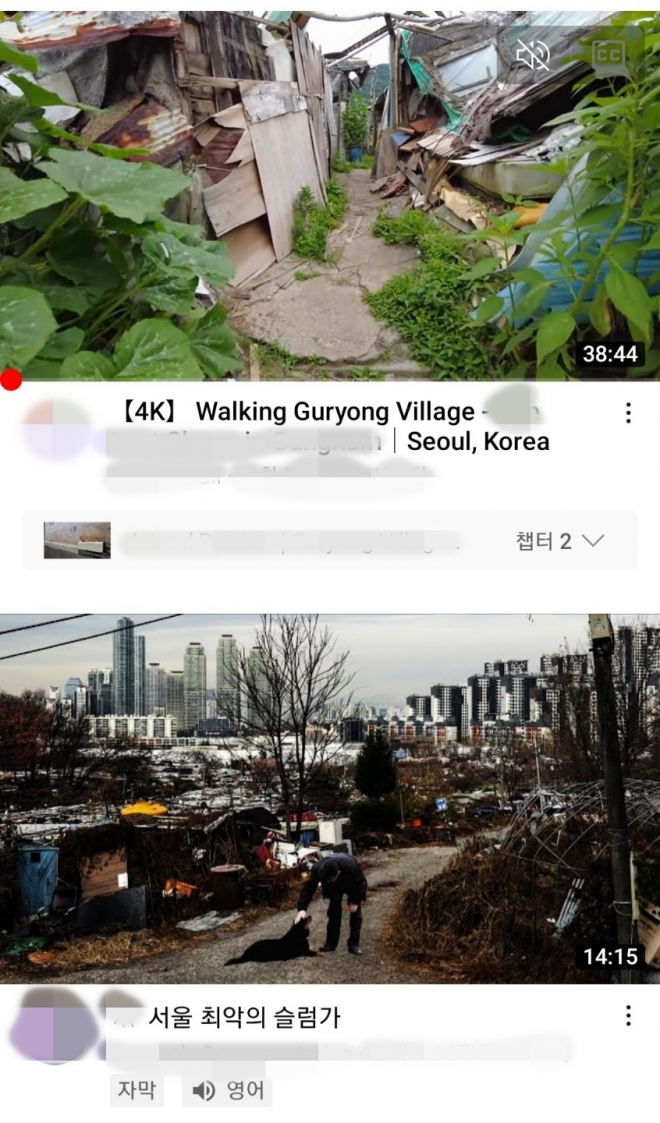This screenshot has height=1123, width=660.
Task: Open options for Walking Guryong Village video
Action: coord(628,413)
